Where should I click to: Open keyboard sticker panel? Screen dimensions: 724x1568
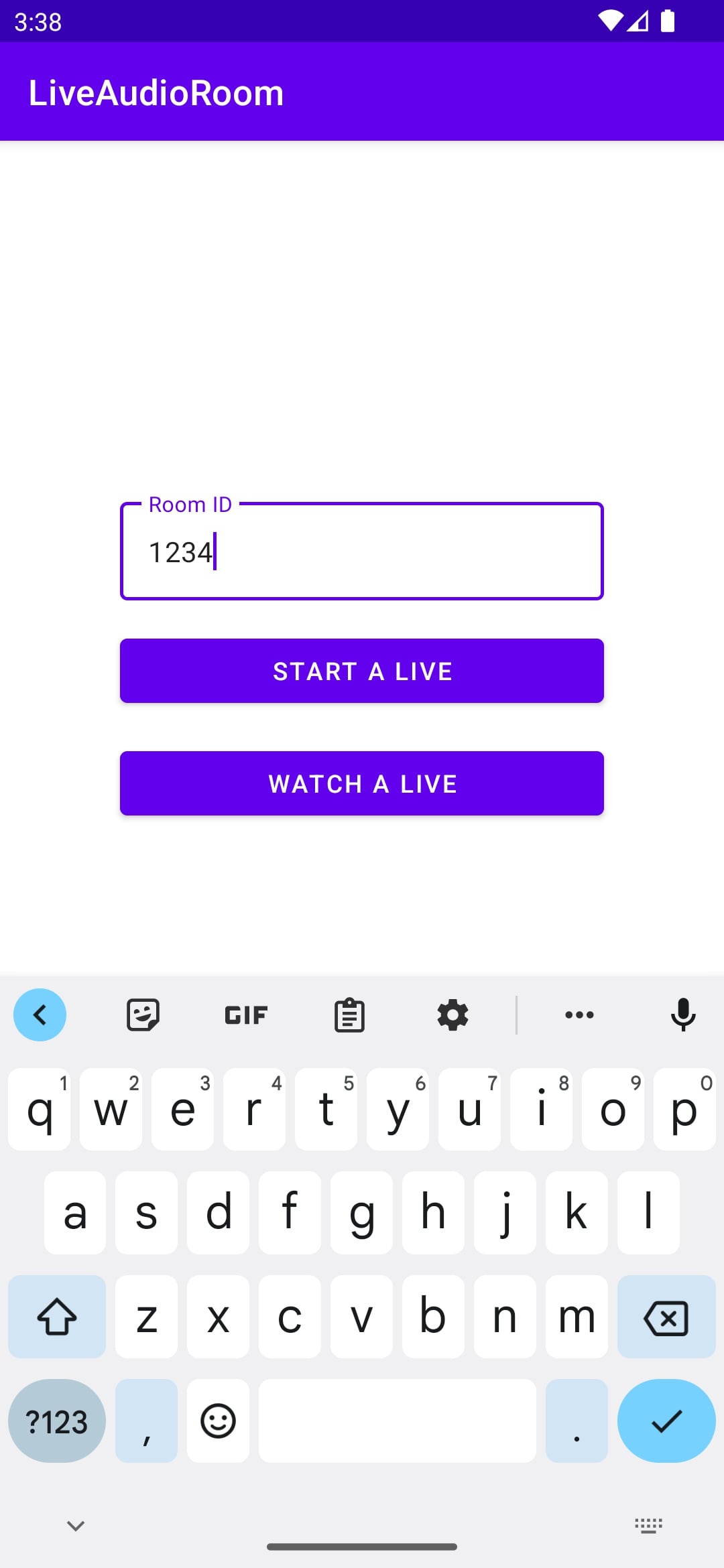click(x=143, y=1015)
